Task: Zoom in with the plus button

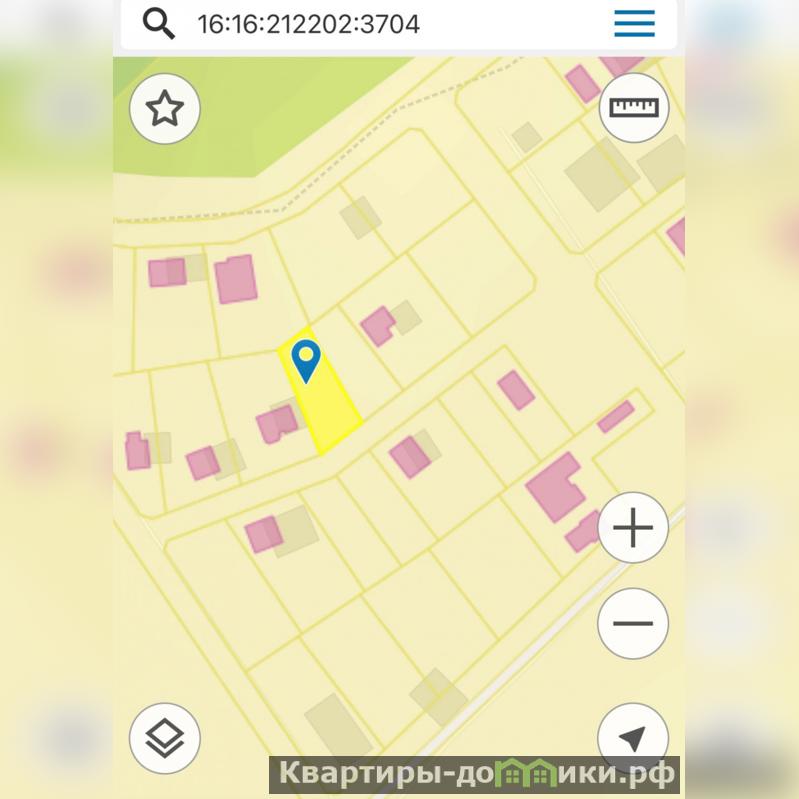Action: pyautogui.click(x=632, y=528)
